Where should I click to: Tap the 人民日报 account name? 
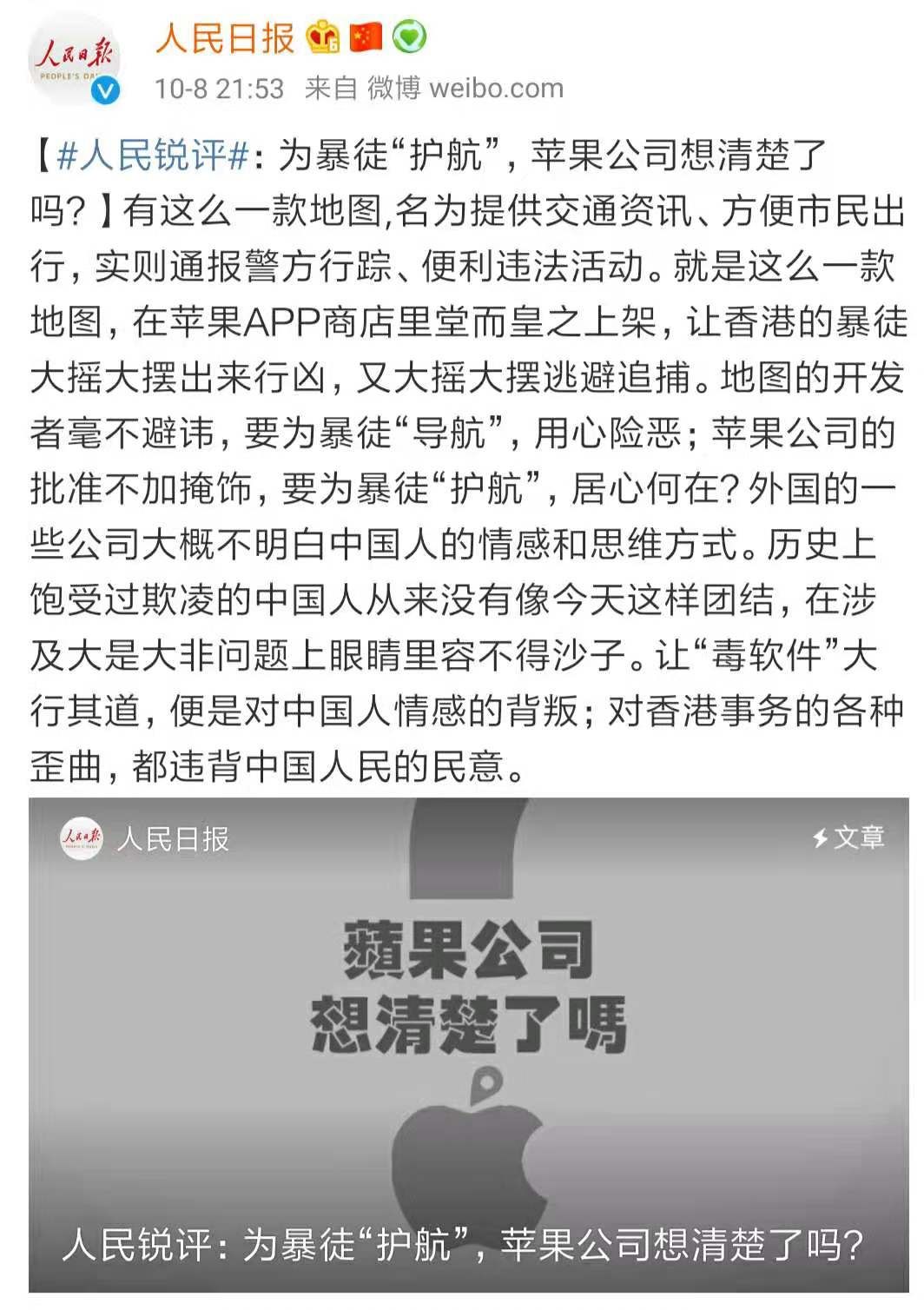click(225, 38)
